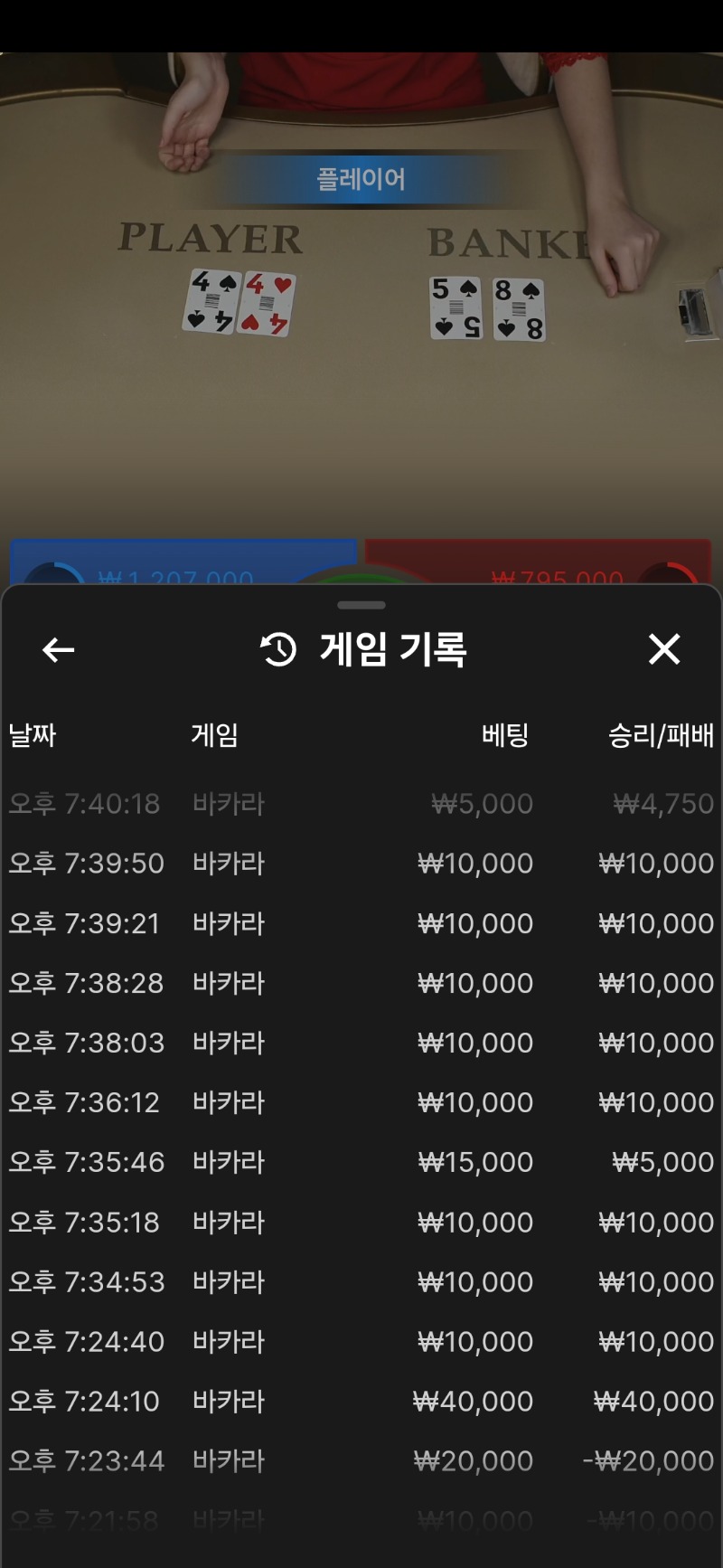
Task: Select the 오후 7:38:03 game entry
Action: [x=361, y=1043]
